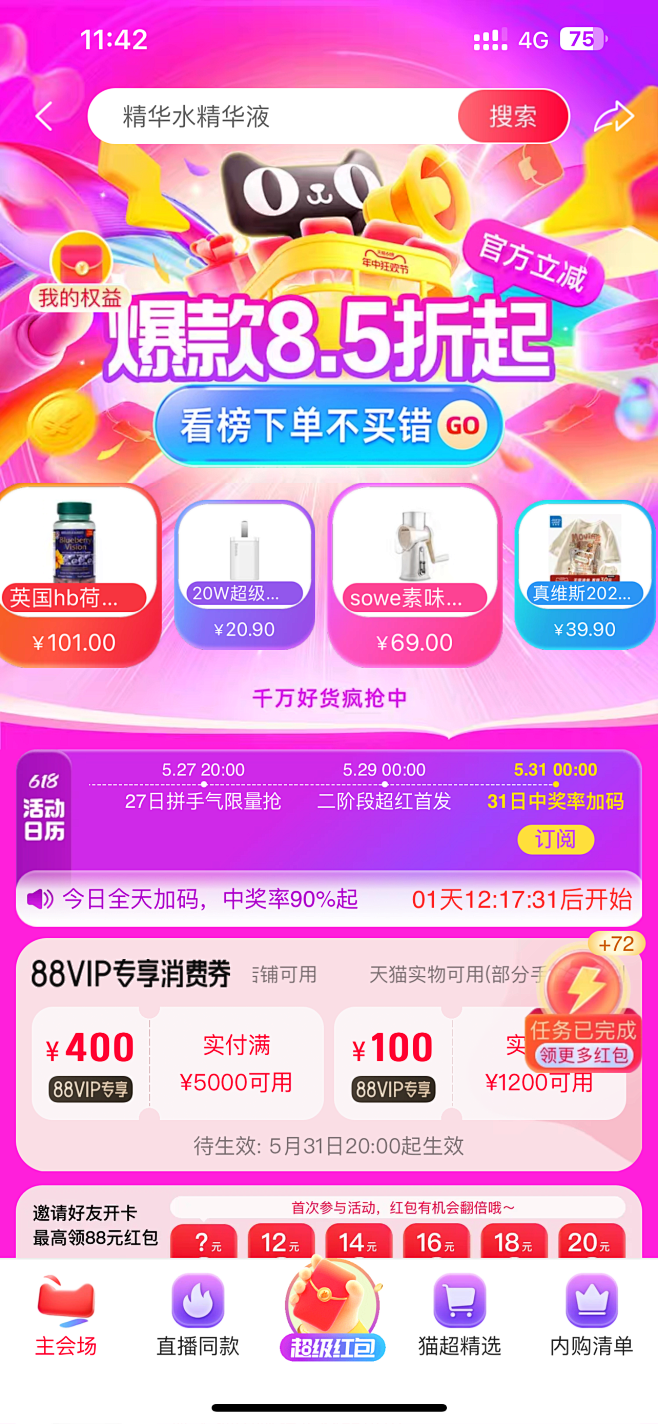658x1424 pixels.
Task: Open the ¥400 88VIP coupon
Action: coord(177,1063)
